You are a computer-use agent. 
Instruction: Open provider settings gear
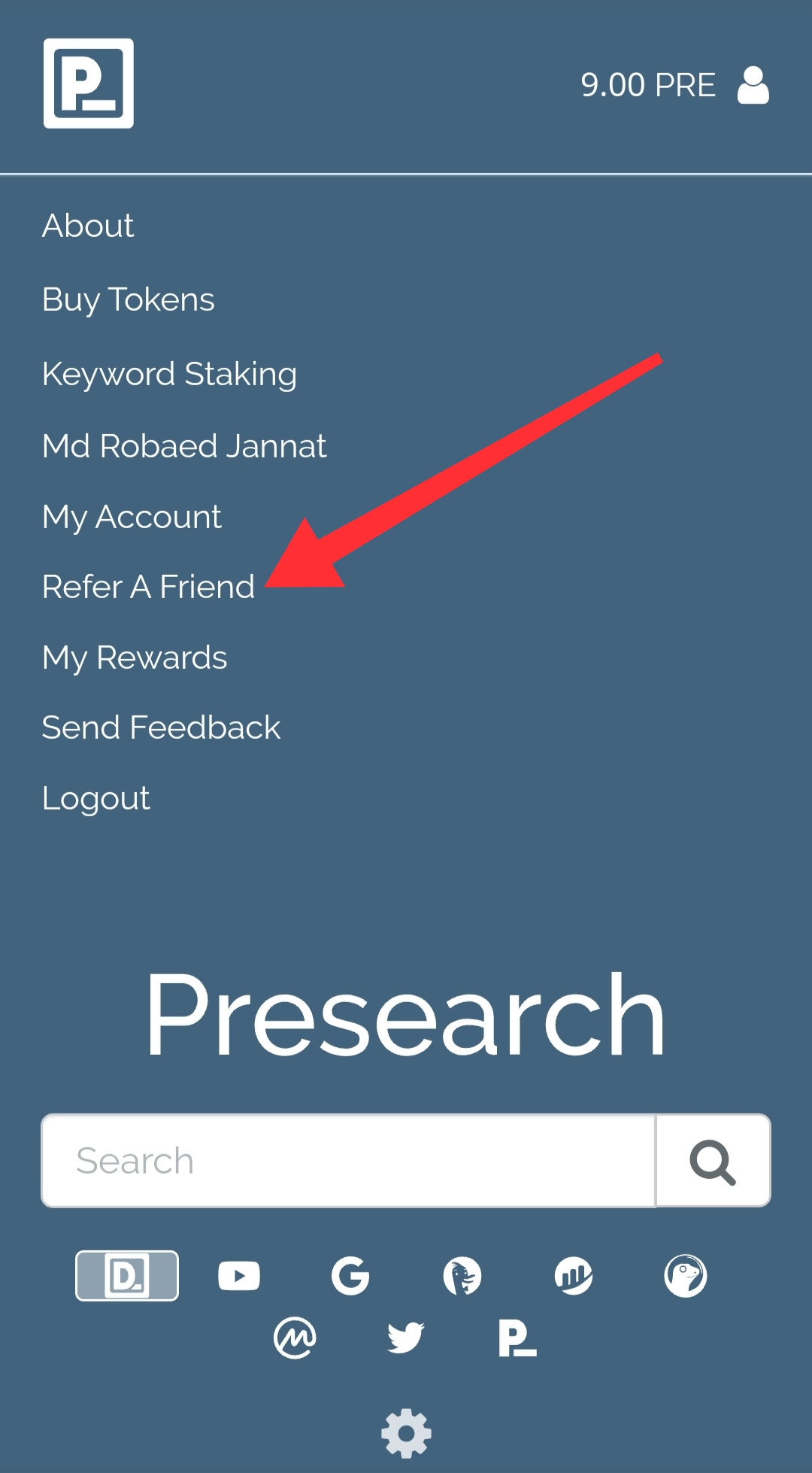pyautogui.click(x=406, y=1433)
